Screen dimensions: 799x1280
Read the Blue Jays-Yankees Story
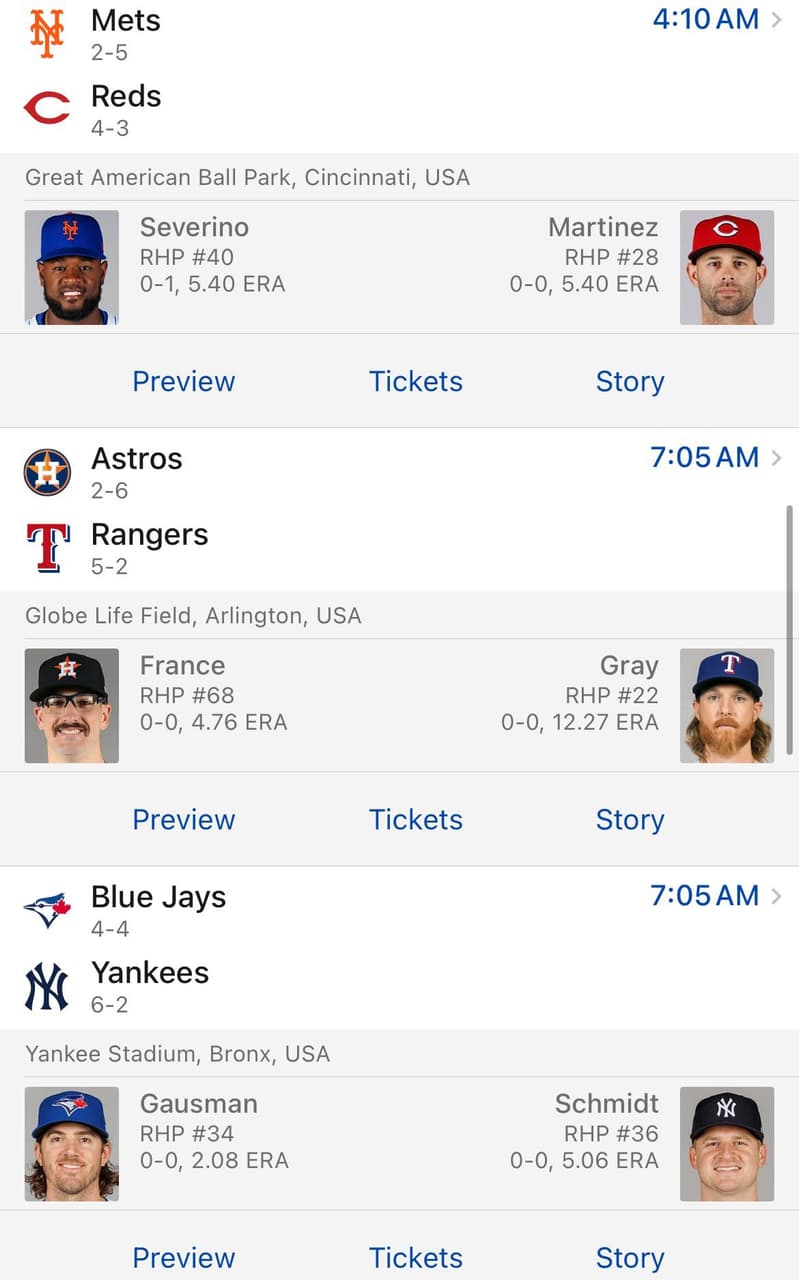pos(630,1257)
